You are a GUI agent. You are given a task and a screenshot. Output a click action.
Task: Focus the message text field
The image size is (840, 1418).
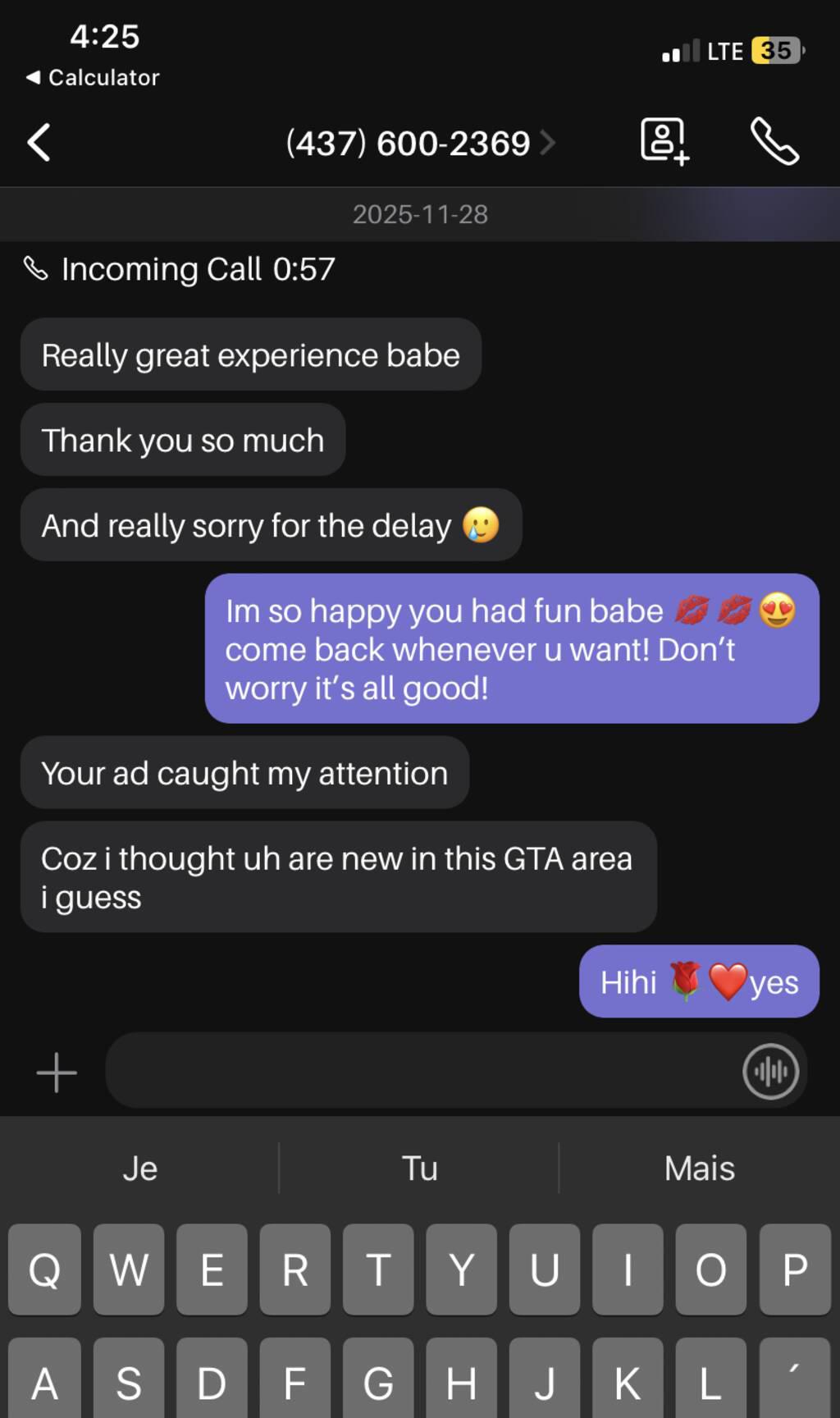click(418, 1071)
